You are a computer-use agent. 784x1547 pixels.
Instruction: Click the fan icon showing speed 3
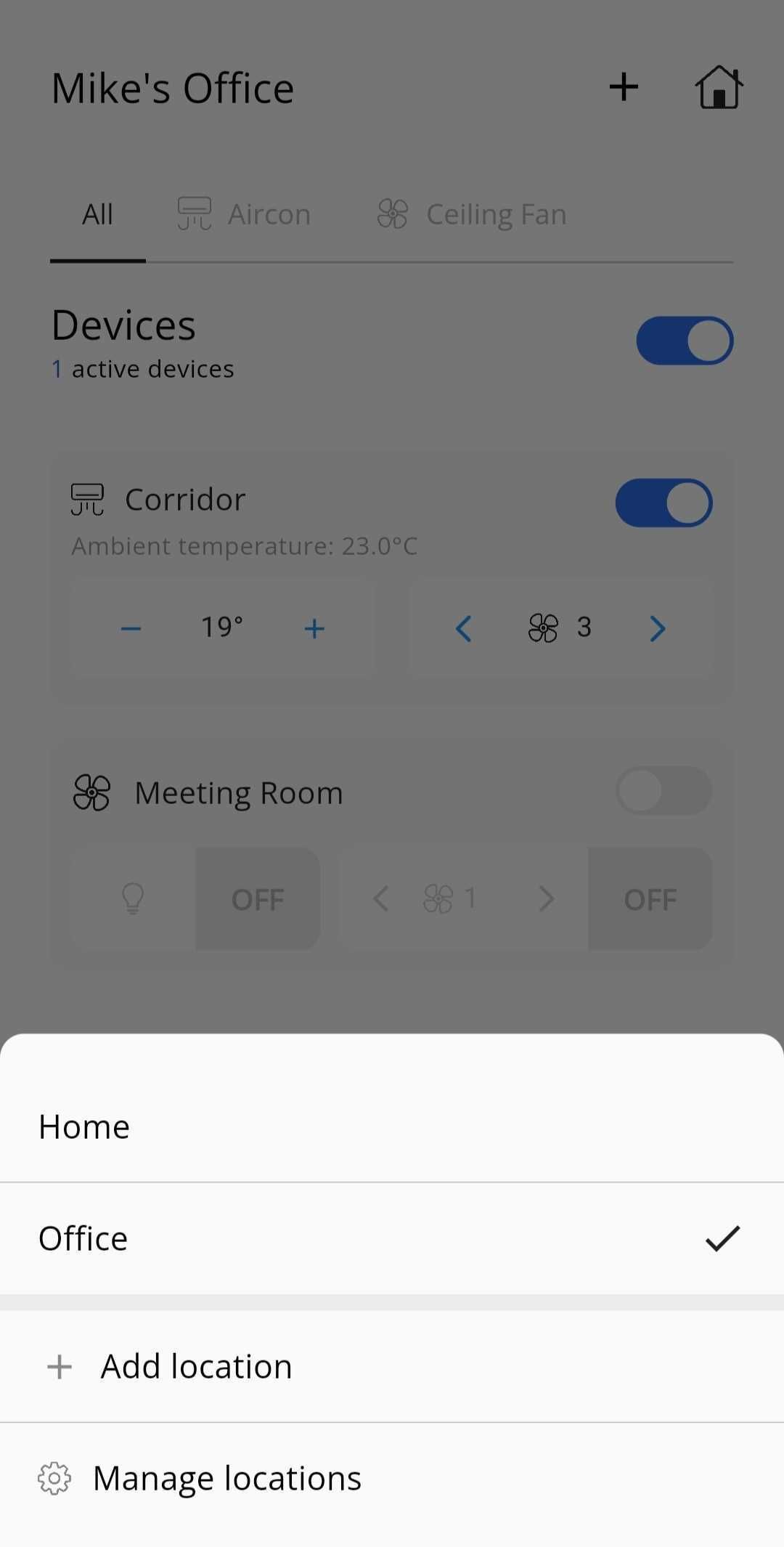point(543,628)
